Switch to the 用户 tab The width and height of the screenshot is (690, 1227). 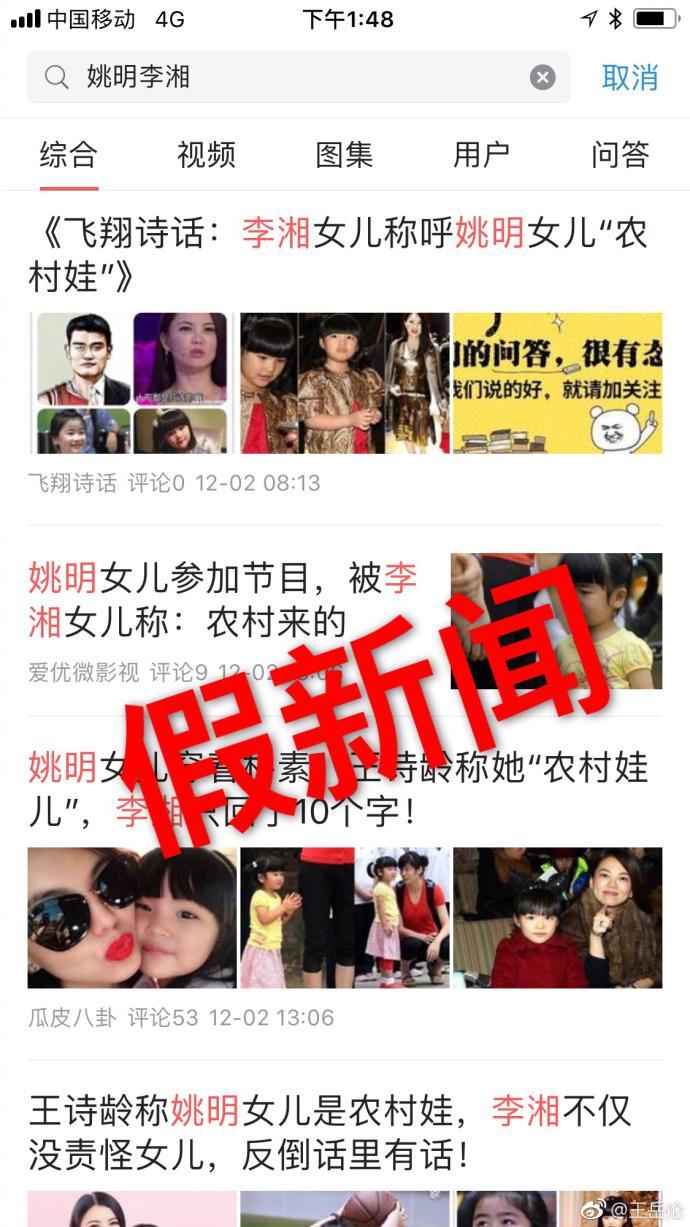[482, 154]
